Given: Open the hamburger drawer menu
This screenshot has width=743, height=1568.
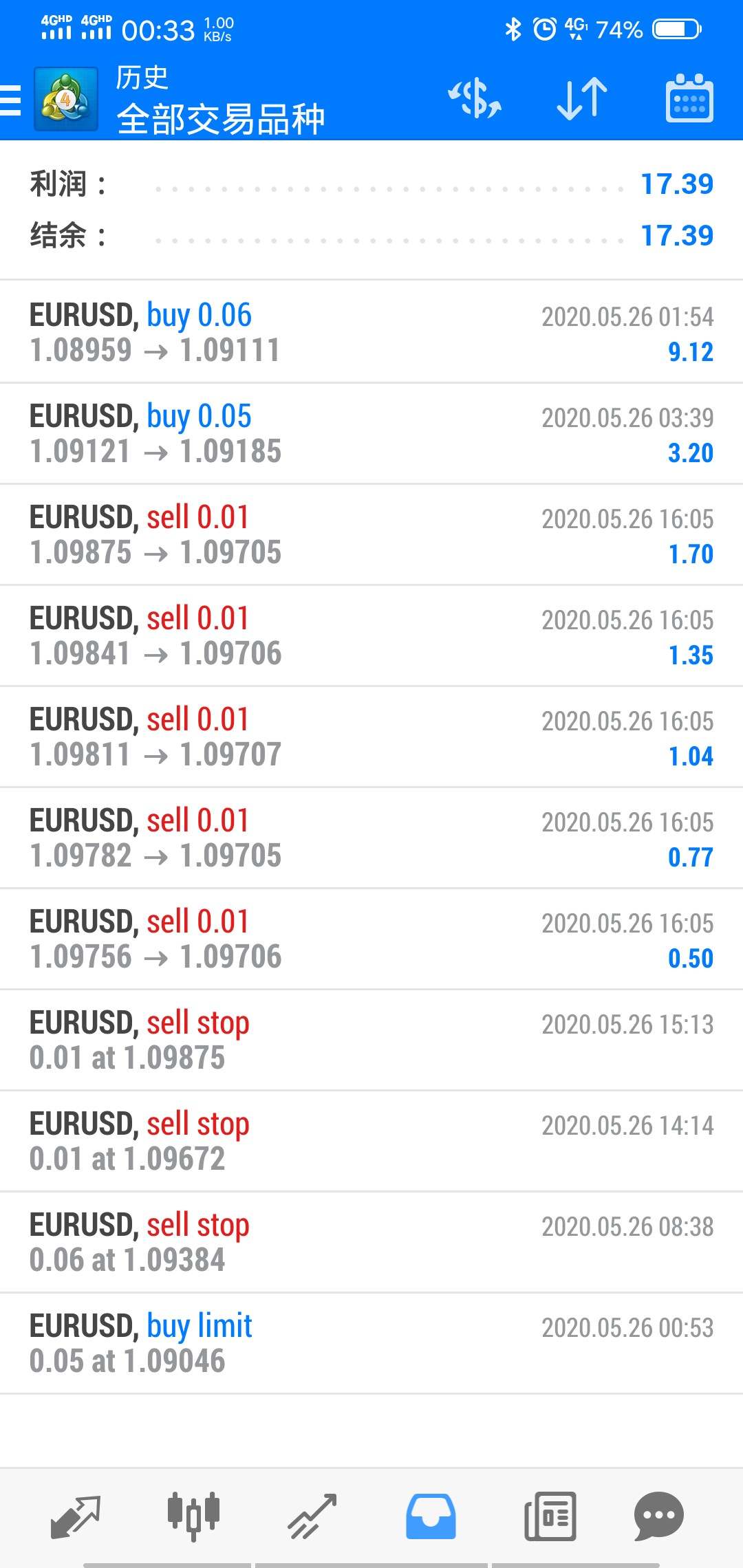Looking at the screenshot, I should pyautogui.click(x=11, y=100).
